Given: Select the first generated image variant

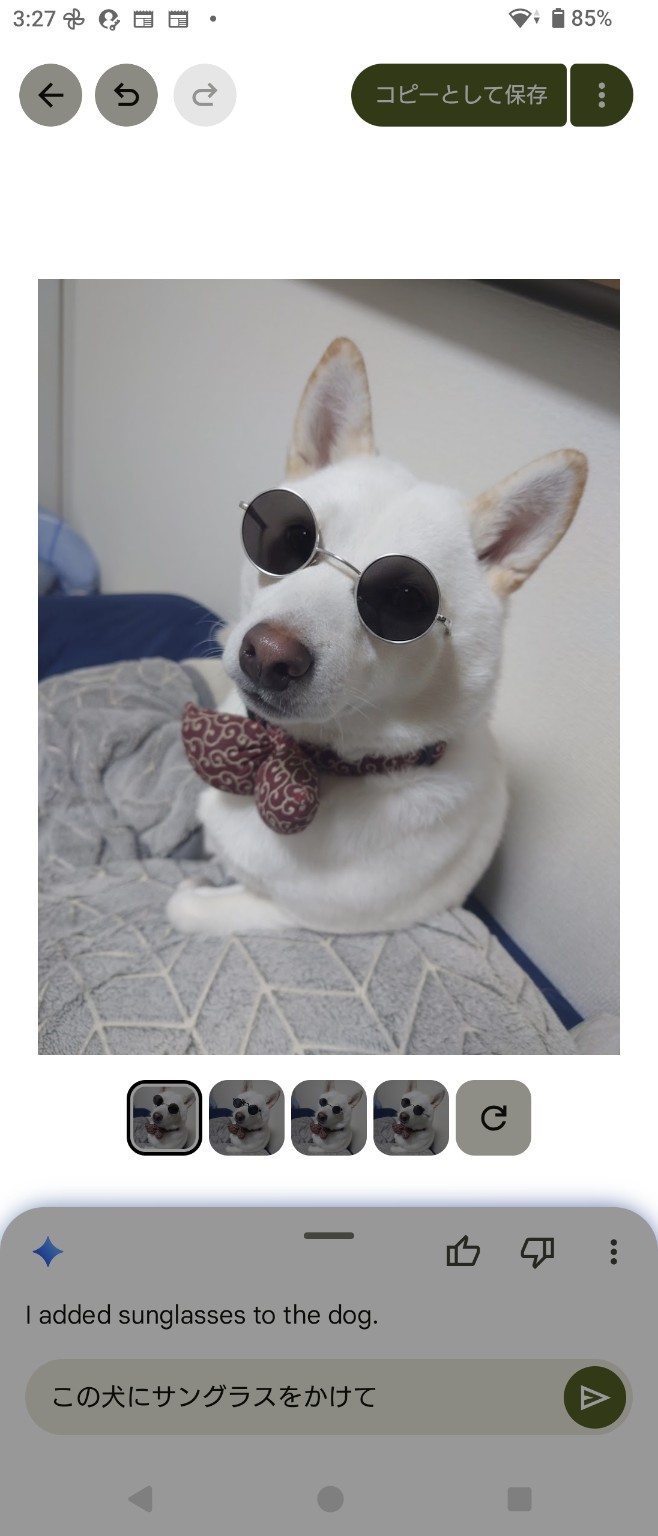Looking at the screenshot, I should 164,1117.
